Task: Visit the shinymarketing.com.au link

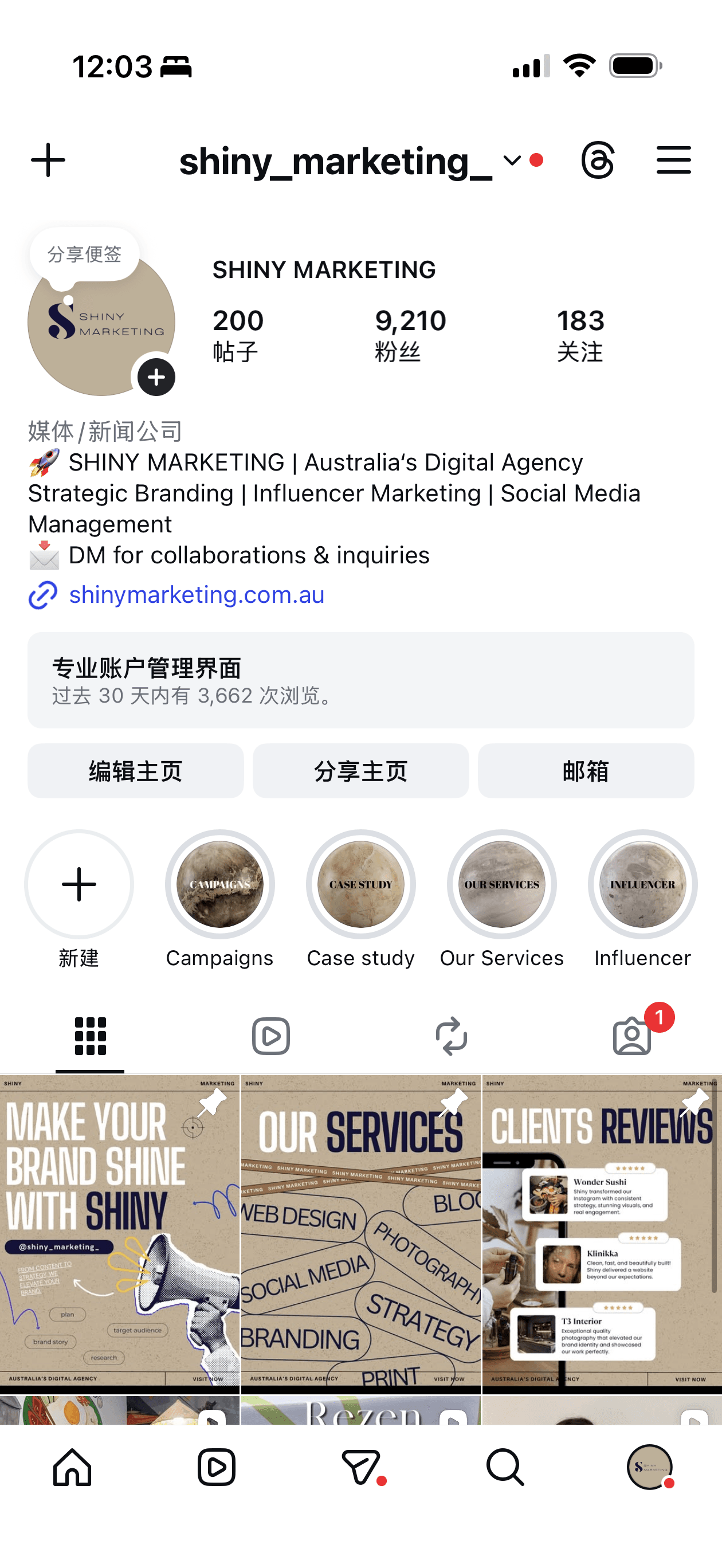Action: (x=196, y=595)
